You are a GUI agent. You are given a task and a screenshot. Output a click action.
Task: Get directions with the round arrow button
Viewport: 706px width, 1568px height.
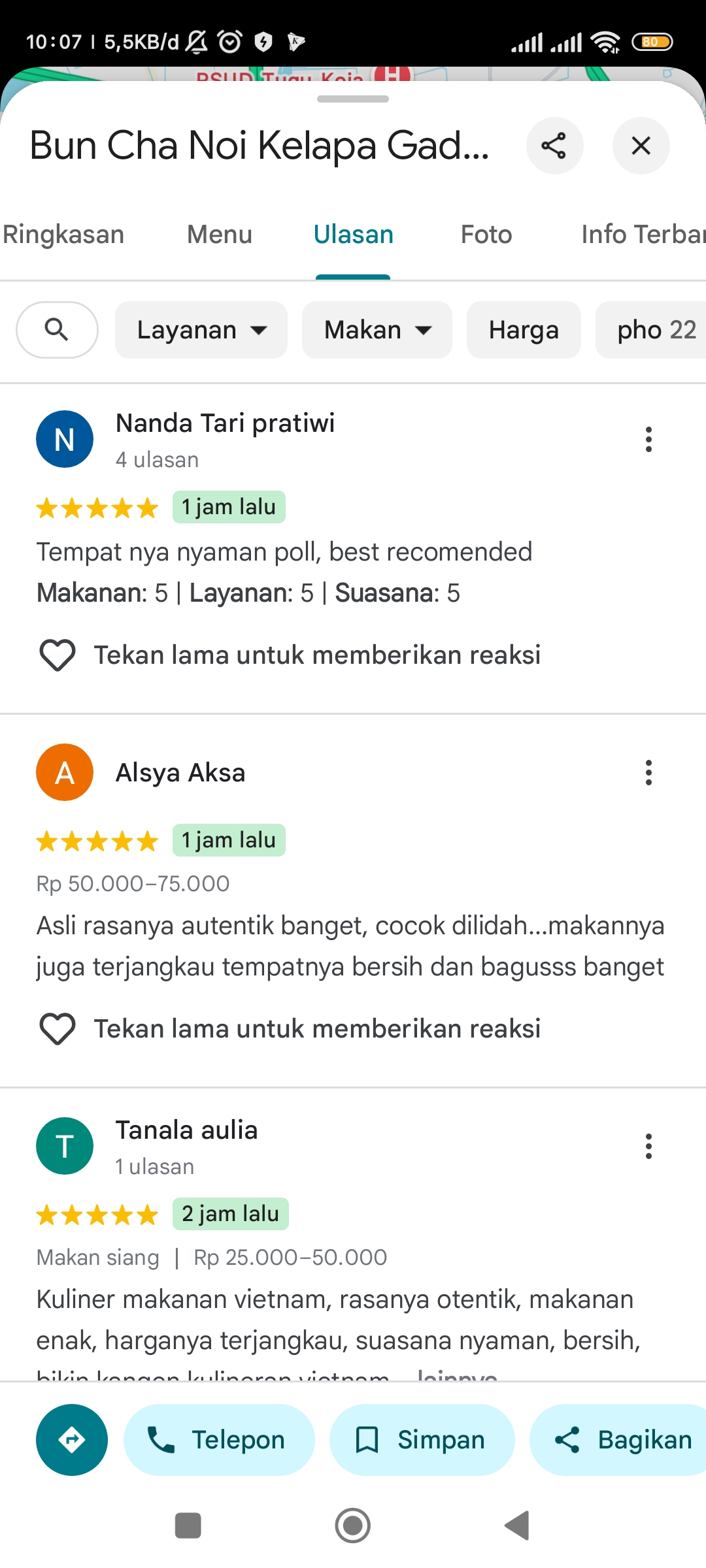coord(72,1440)
